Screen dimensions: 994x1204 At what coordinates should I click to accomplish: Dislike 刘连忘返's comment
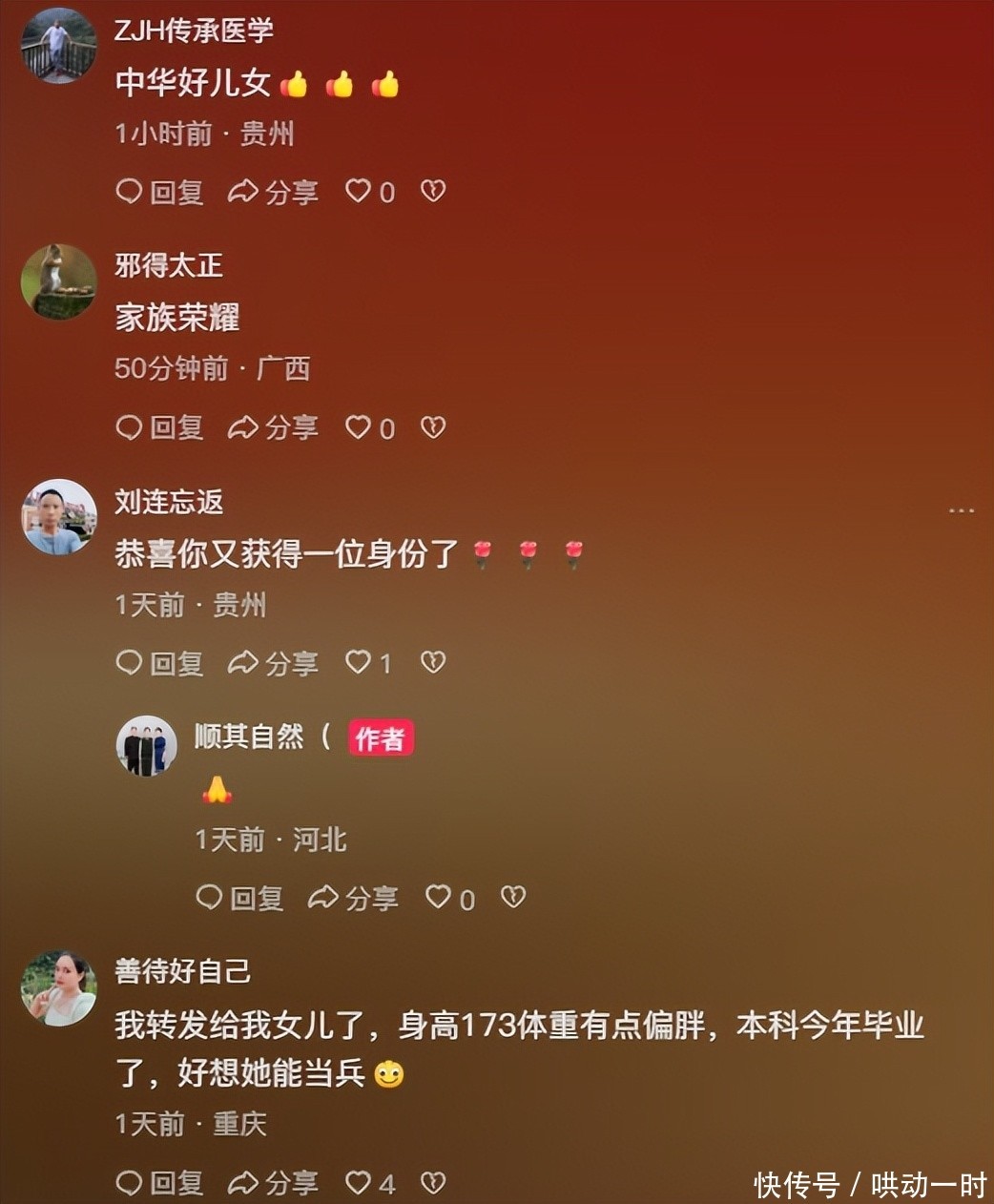[x=433, y=661]
